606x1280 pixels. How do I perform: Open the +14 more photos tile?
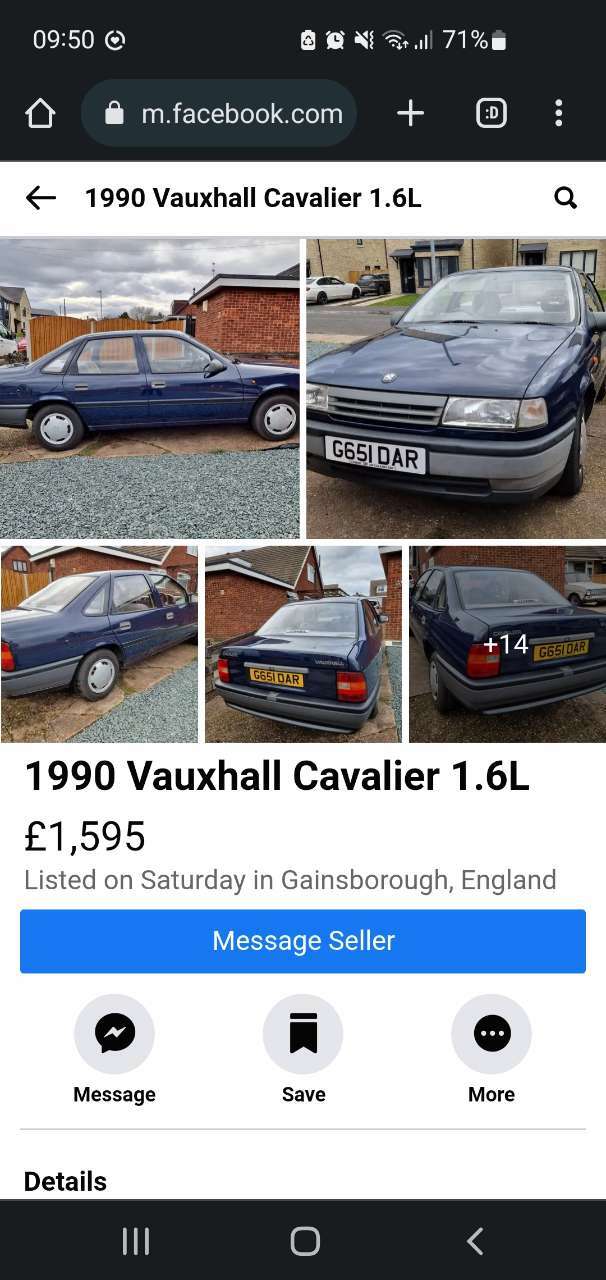pyautogui.click(x=507, y=644)
